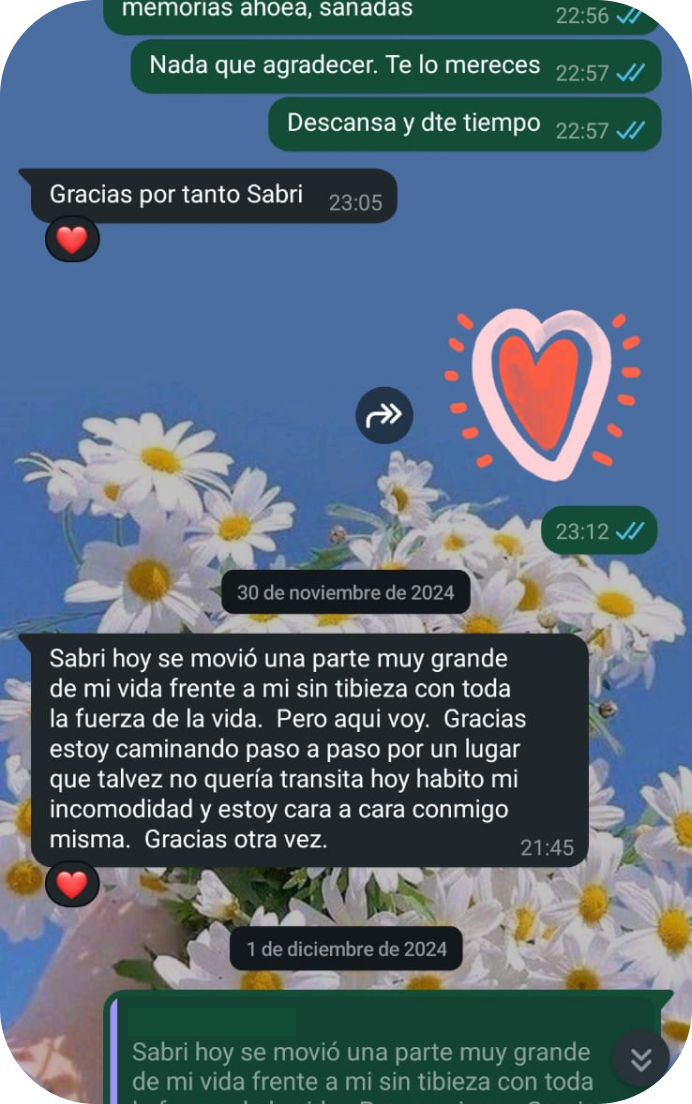Open the heart reaction under "Gracias por tanto Sabri"
Viewport: 692px width, 1104px height.
[72, 239]
